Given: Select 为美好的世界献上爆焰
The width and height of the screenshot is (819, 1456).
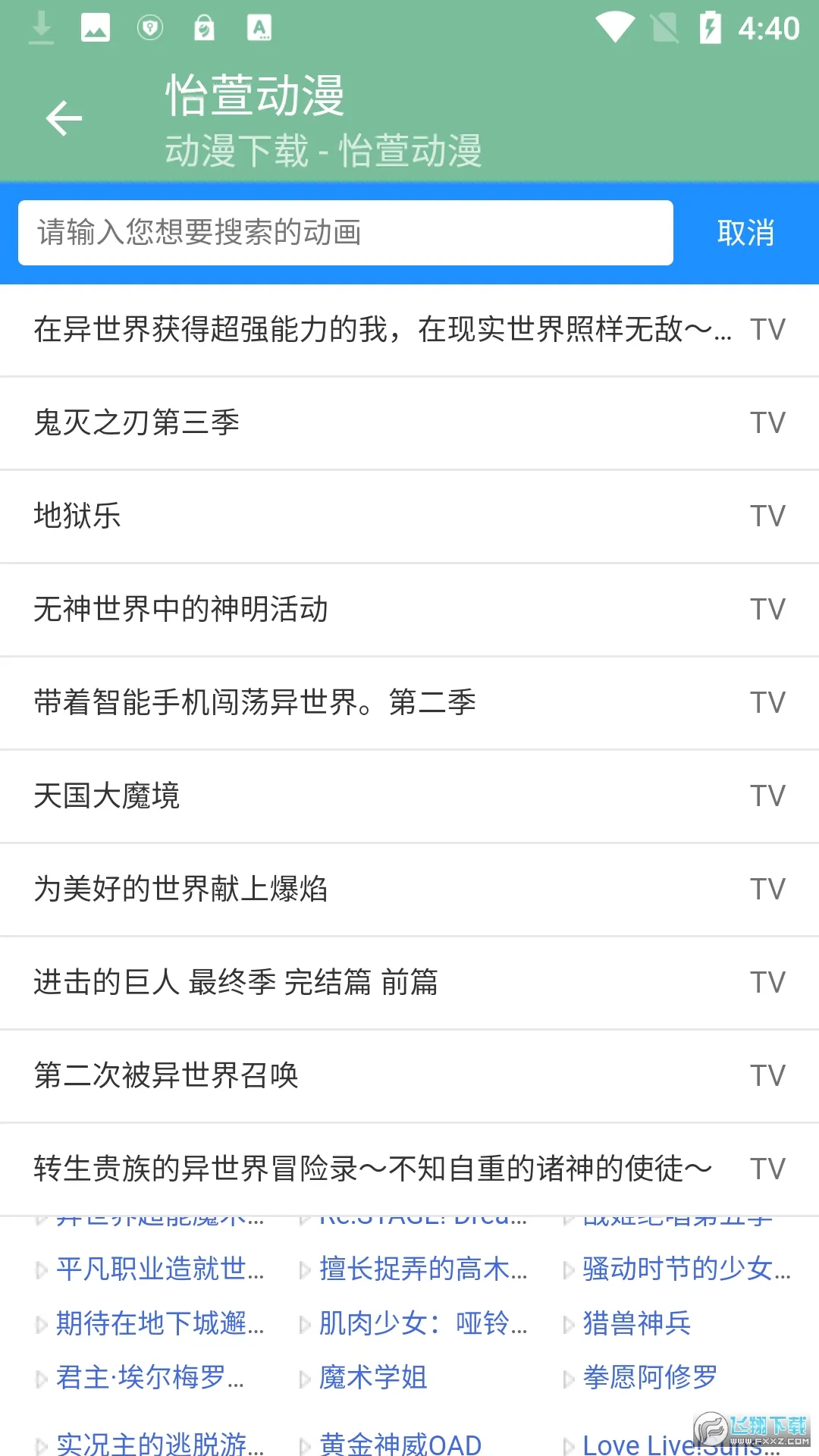Looking at the screenshot, I should [409, 889].
